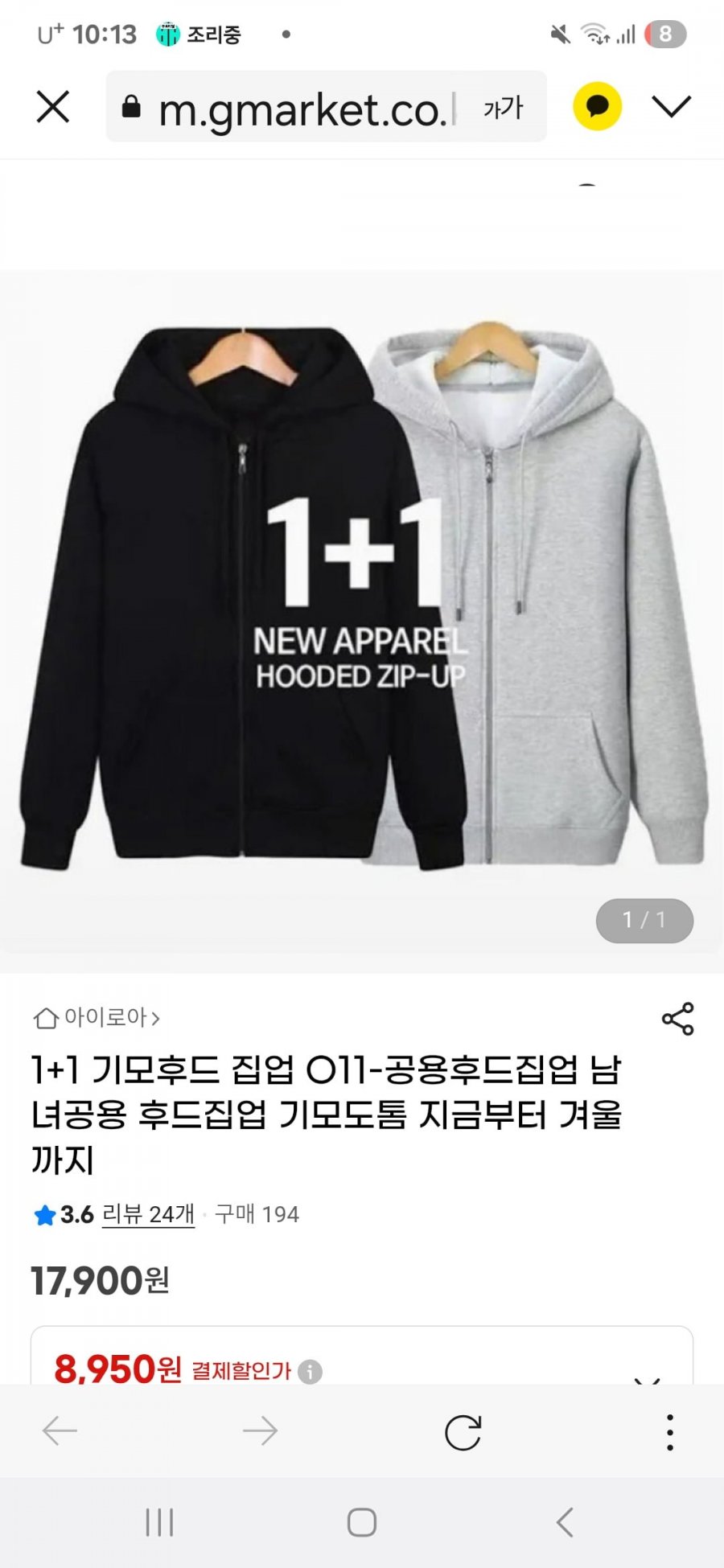This screenshot has height=1568, width=724.
Task: Share this product
Action: point(677,1019)
